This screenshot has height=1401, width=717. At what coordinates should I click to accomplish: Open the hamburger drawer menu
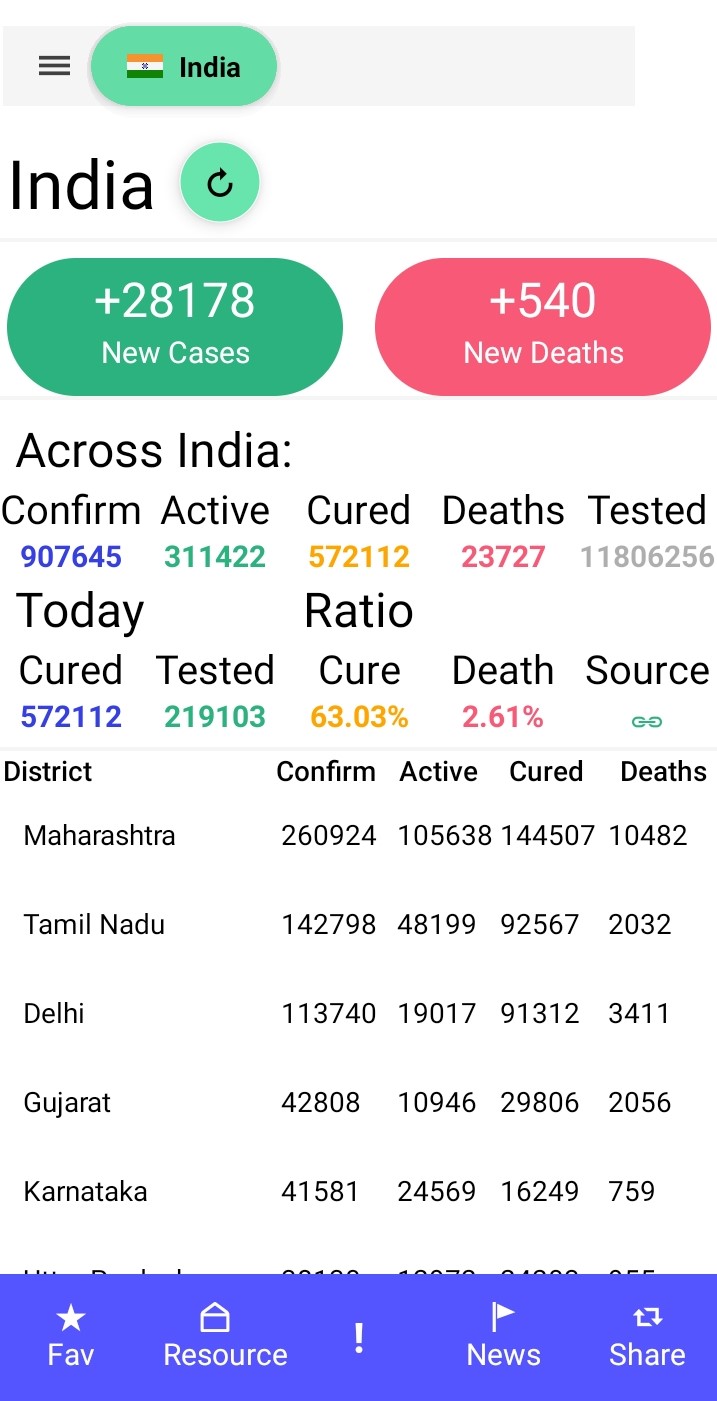[54, 66]
